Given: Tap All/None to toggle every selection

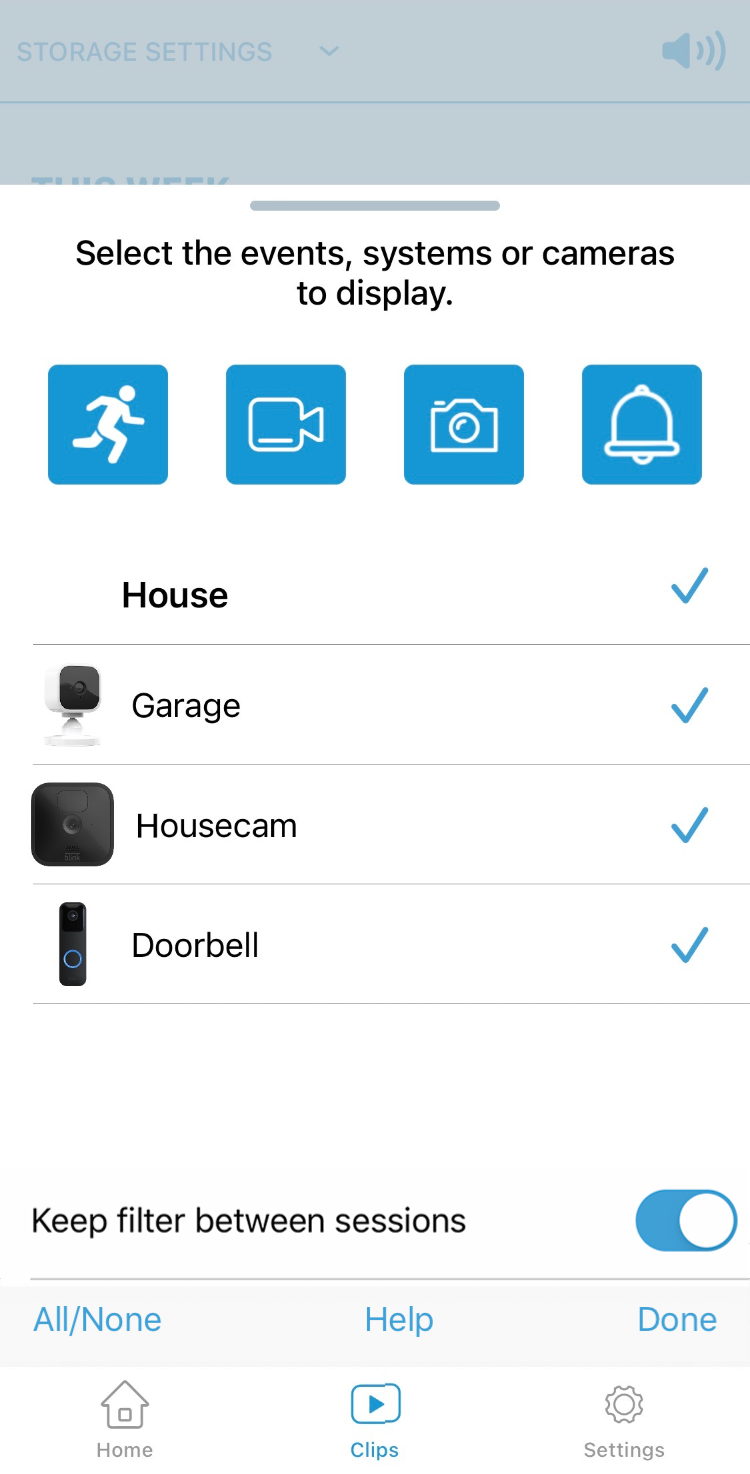Looking at the screenshot, I should pyautogui.click(x=98, y=1320).
